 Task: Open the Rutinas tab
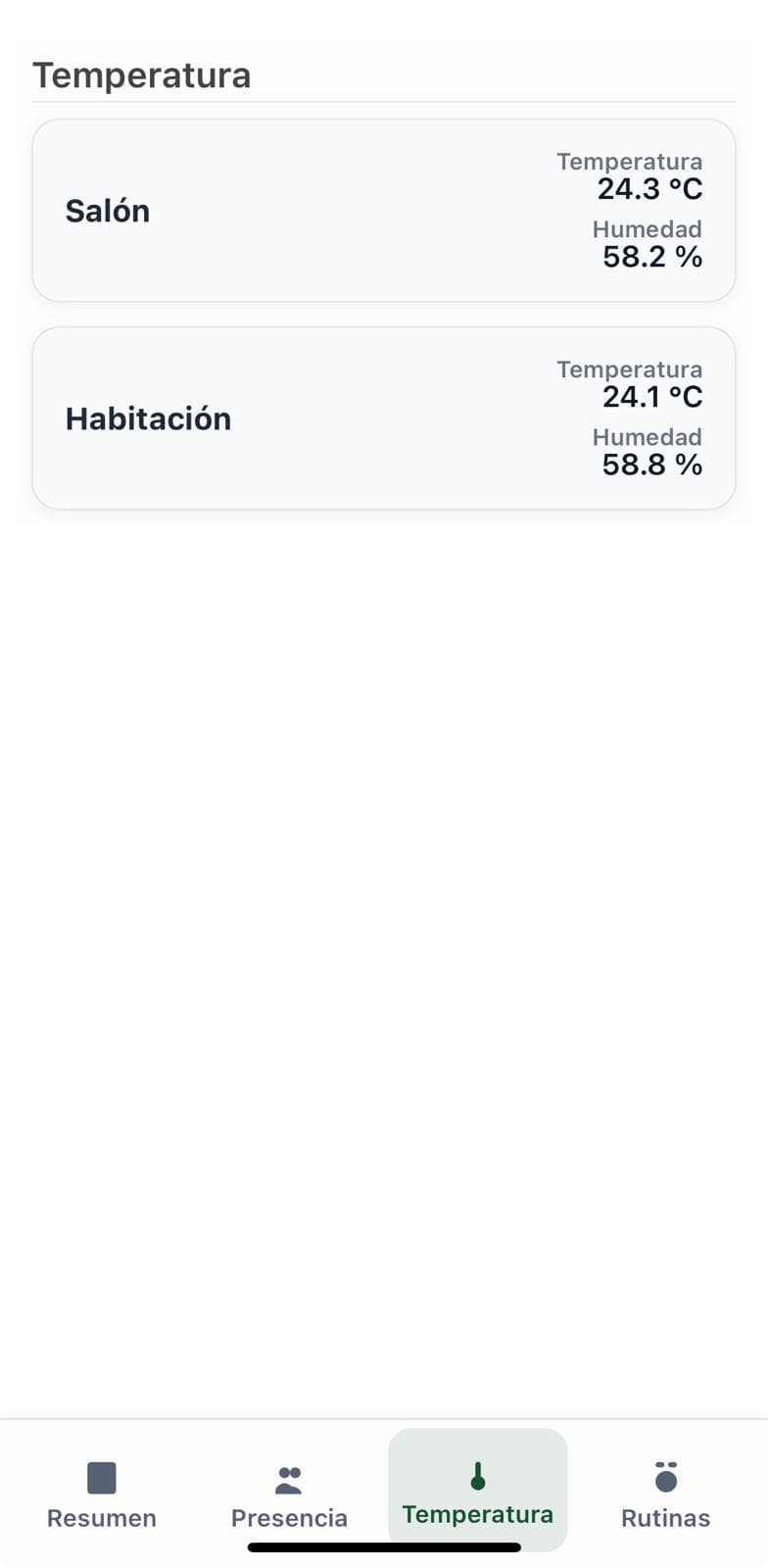(665, 1494)
